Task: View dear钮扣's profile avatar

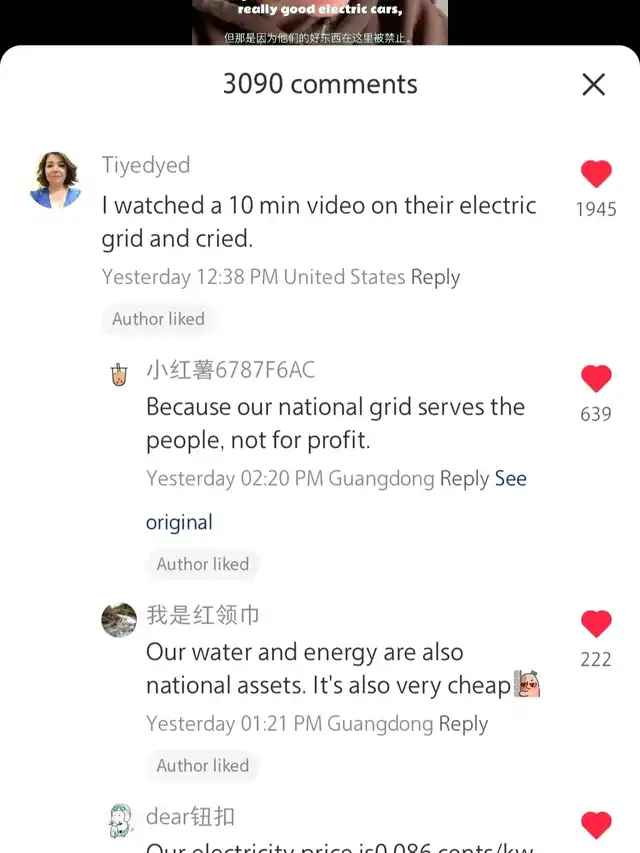Action: click(119, 821)
